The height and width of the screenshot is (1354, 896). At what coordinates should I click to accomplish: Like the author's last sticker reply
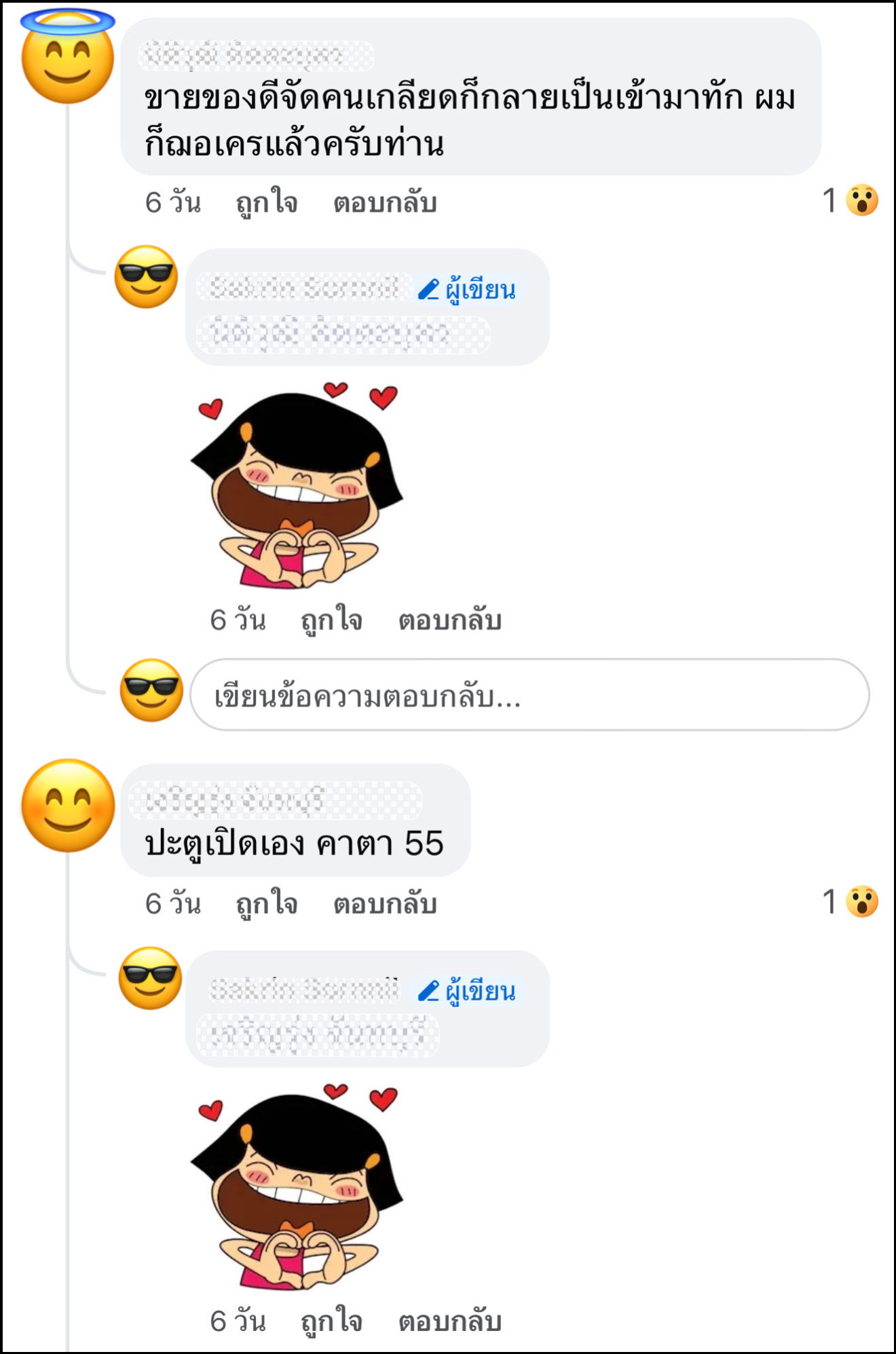[x=331, y=1321]
